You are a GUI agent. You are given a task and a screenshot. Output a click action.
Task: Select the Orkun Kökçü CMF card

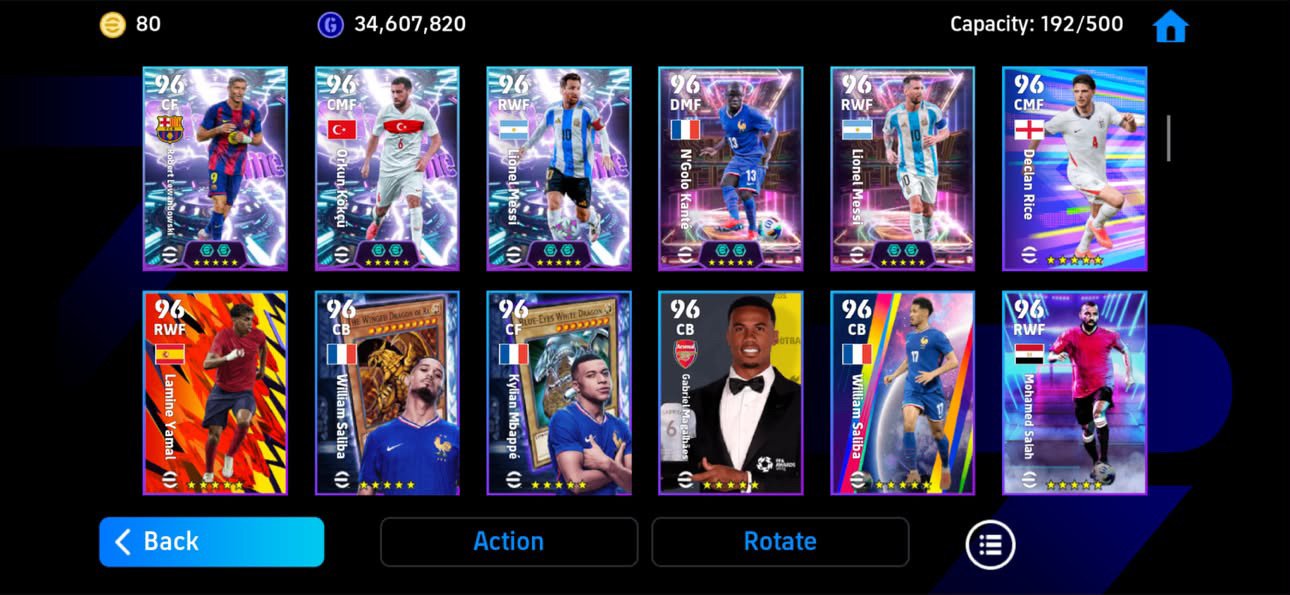(387, 169)
